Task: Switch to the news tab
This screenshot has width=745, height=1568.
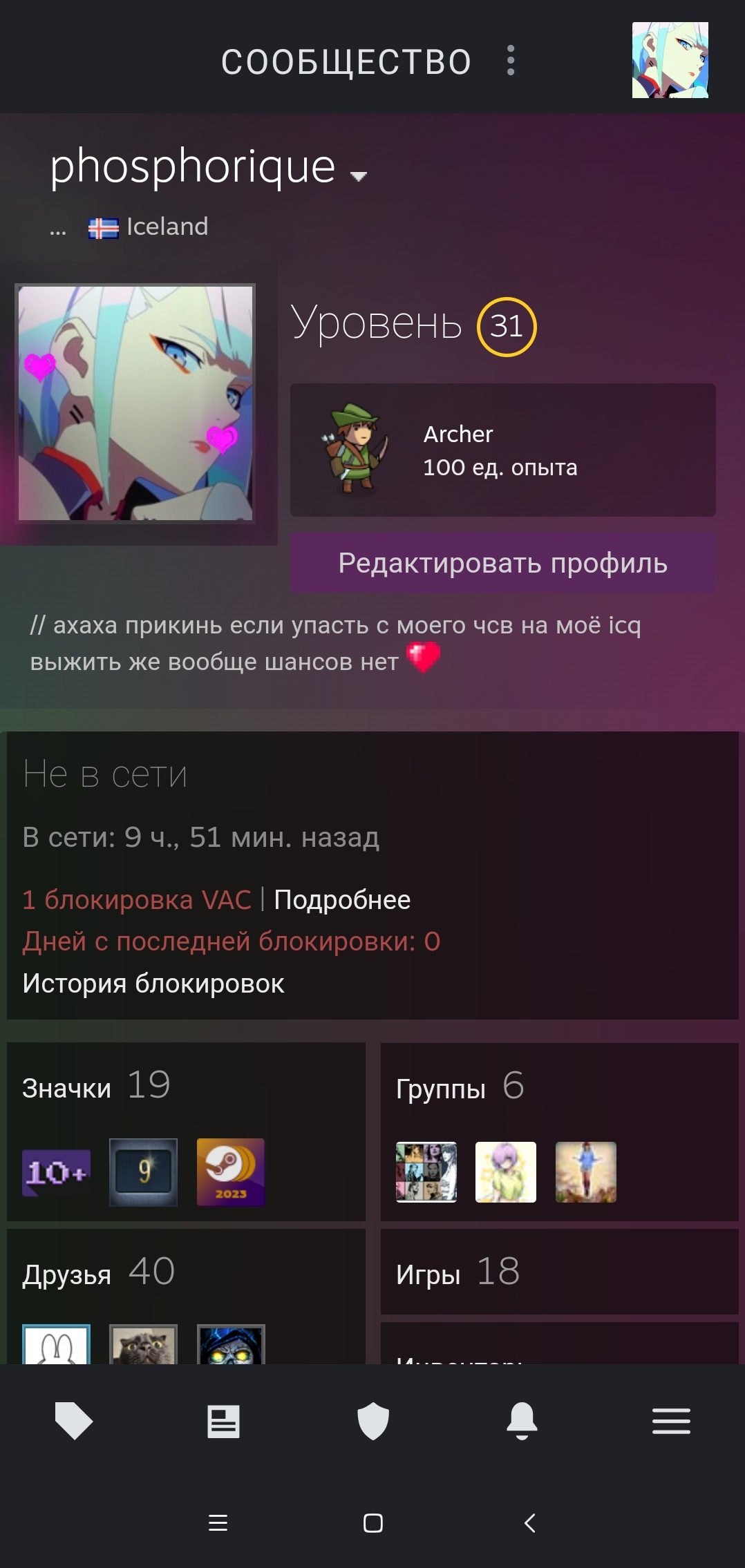Action: point(223,1422)
